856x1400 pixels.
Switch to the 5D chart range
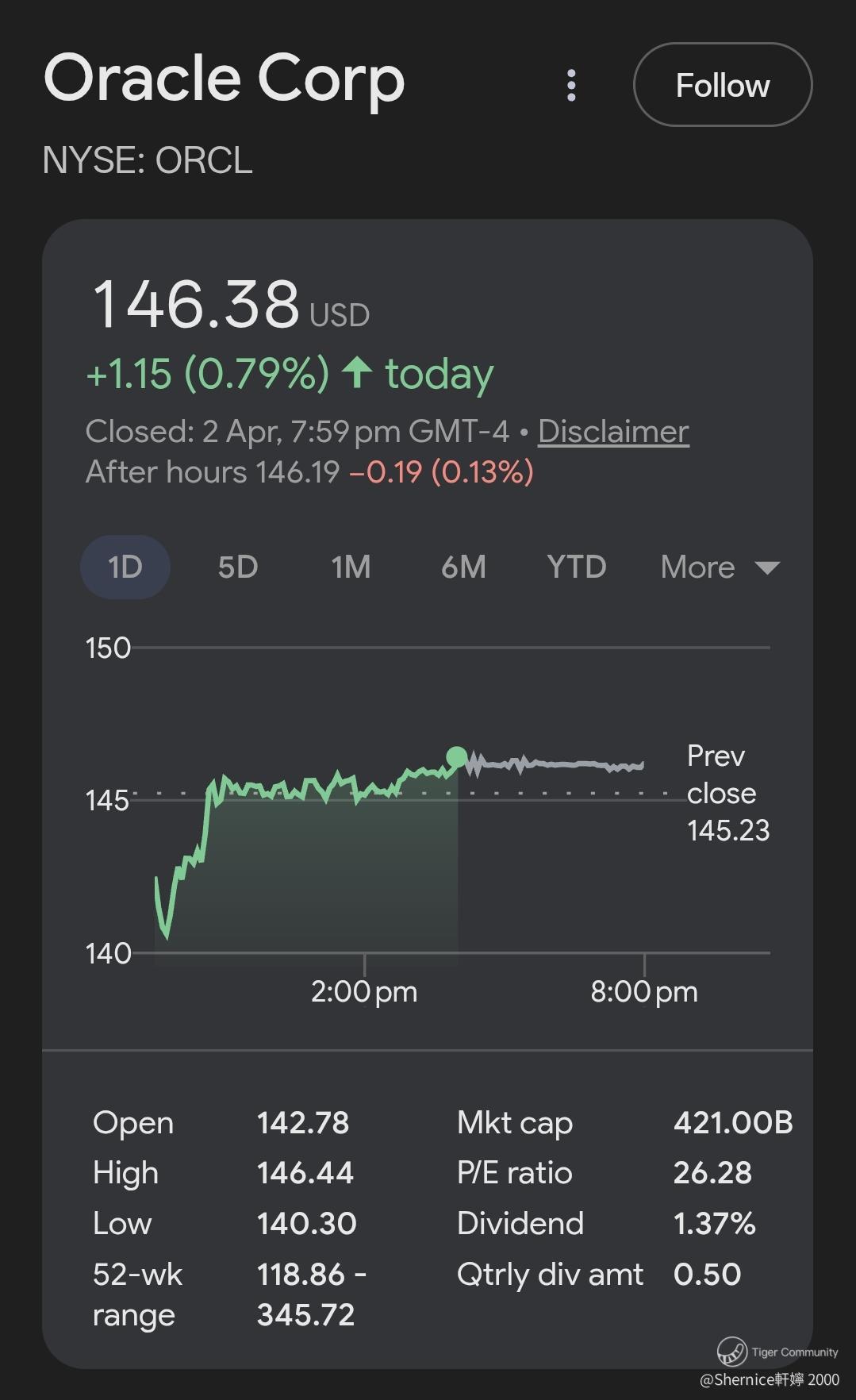click(238, 567)
